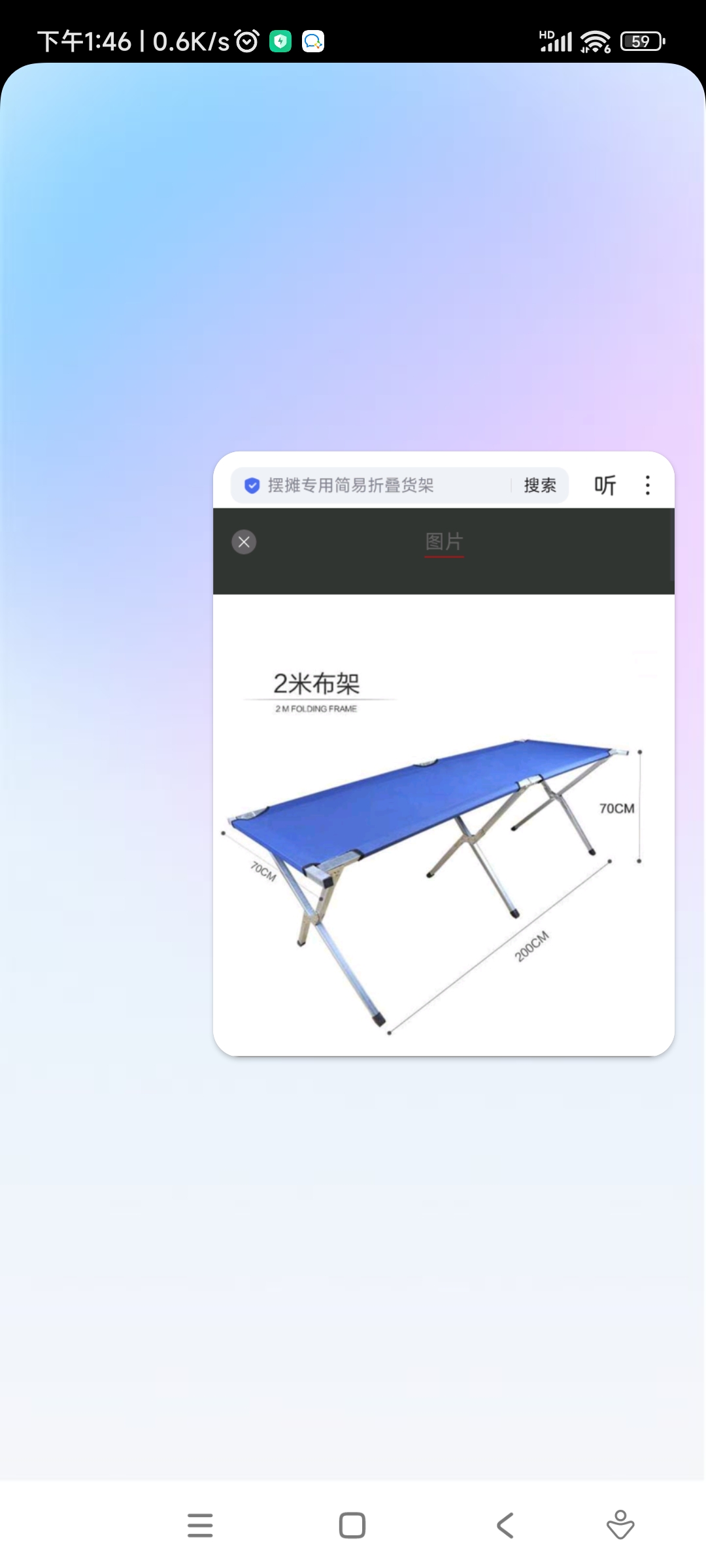Select the 图片 tab

pyautogui.click(x=444, y=542)
